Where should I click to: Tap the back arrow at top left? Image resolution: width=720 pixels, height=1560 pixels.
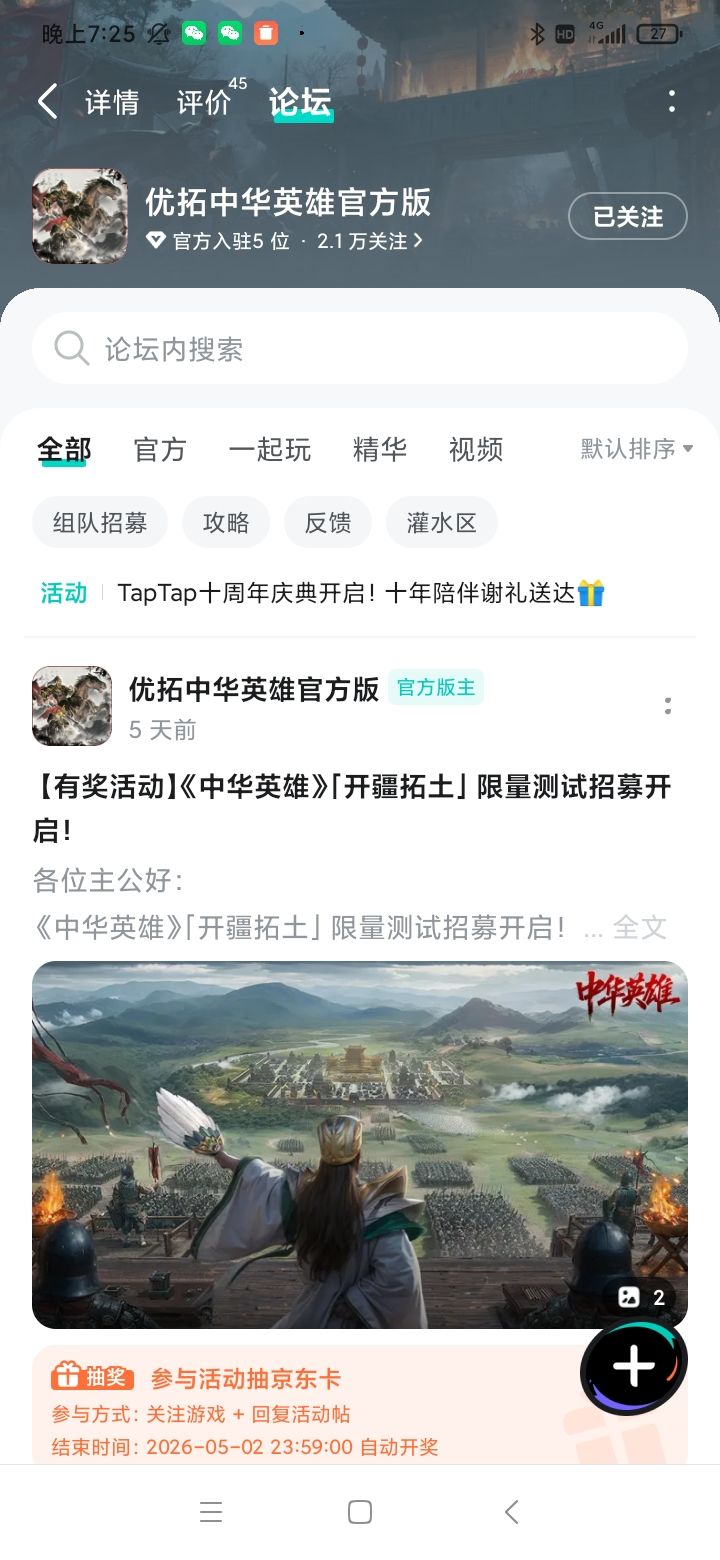coord(47,101)
